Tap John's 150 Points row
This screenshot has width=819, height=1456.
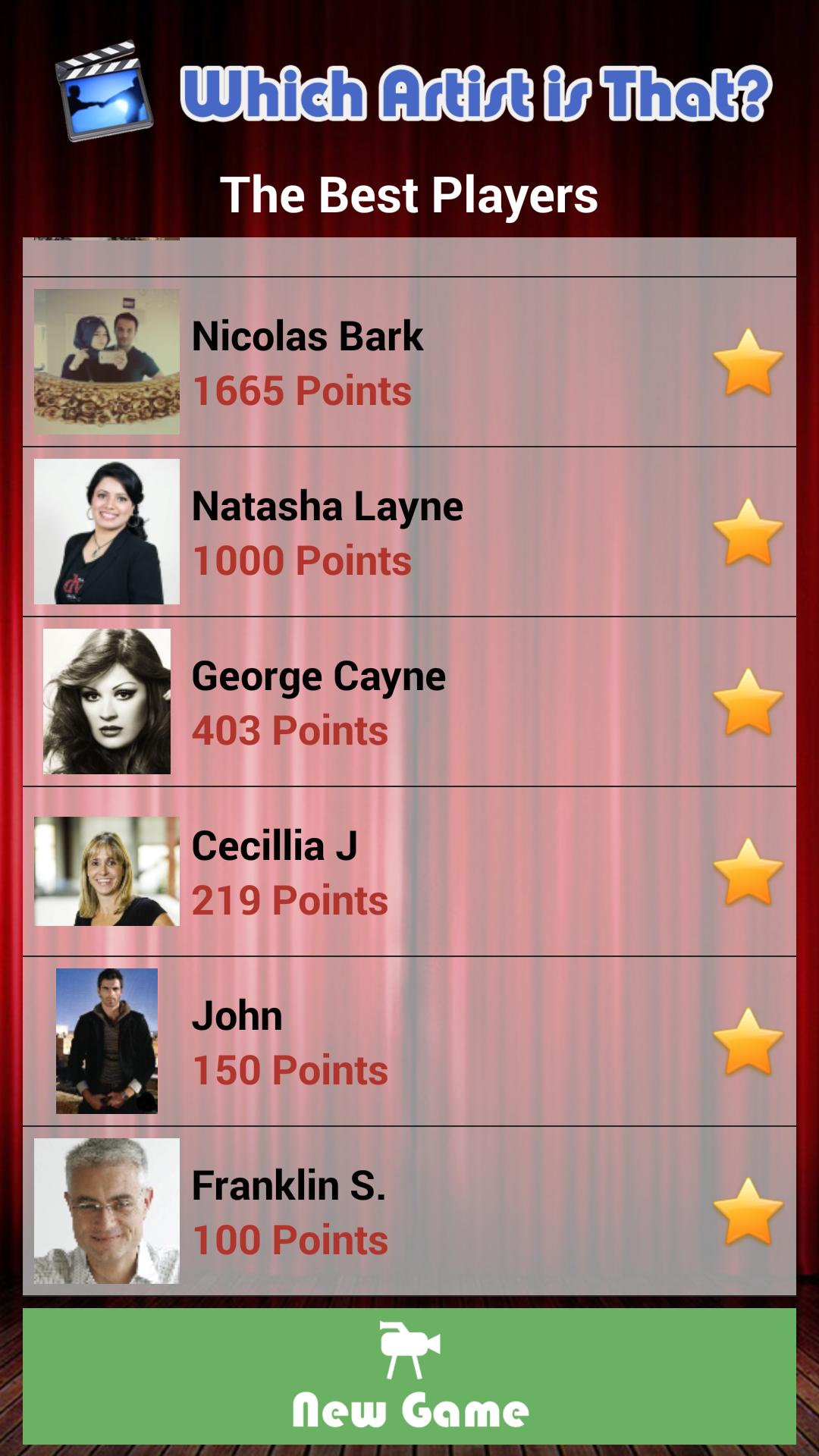(409, 1042)
